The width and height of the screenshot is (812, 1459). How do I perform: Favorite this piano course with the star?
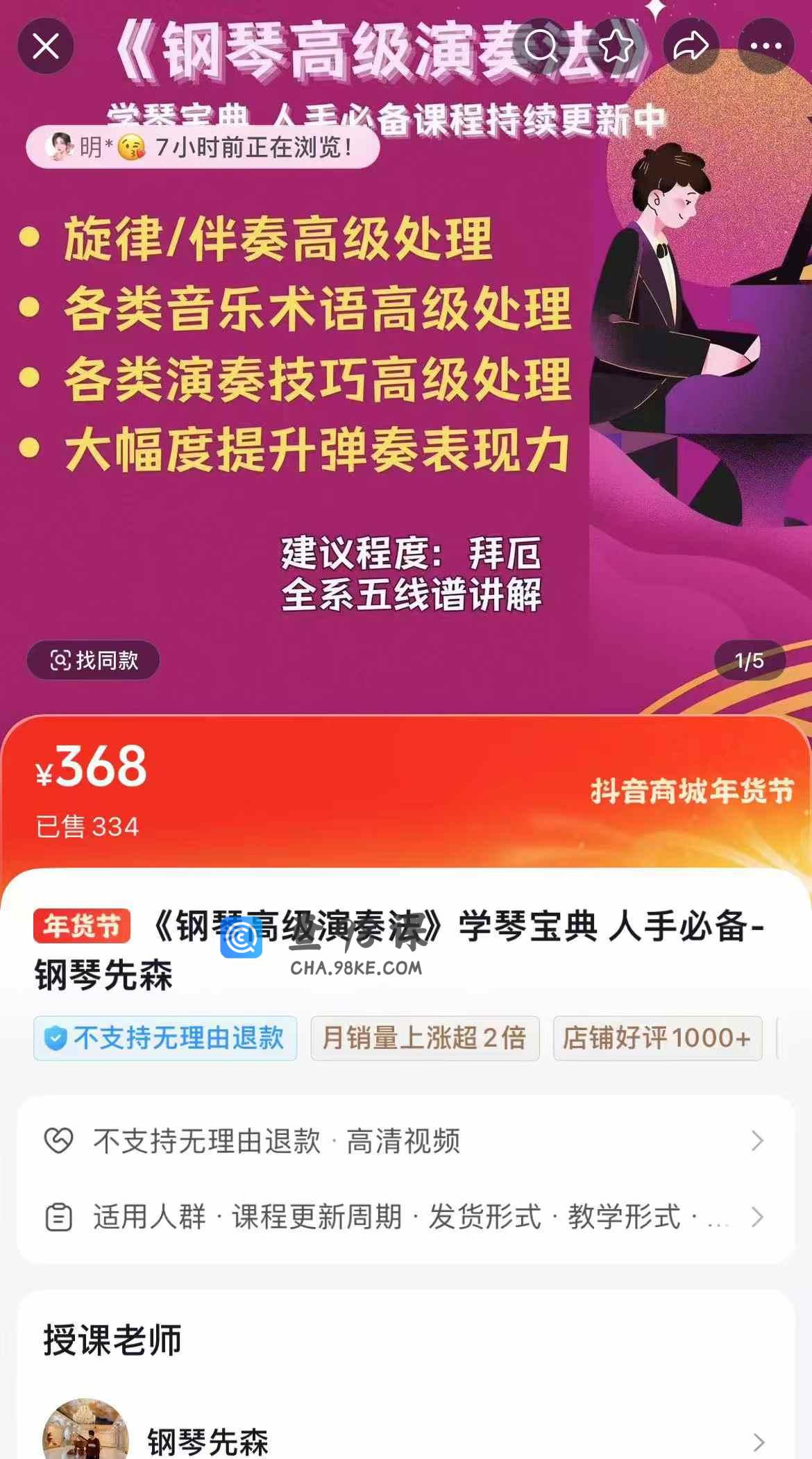tap(616, 47)
